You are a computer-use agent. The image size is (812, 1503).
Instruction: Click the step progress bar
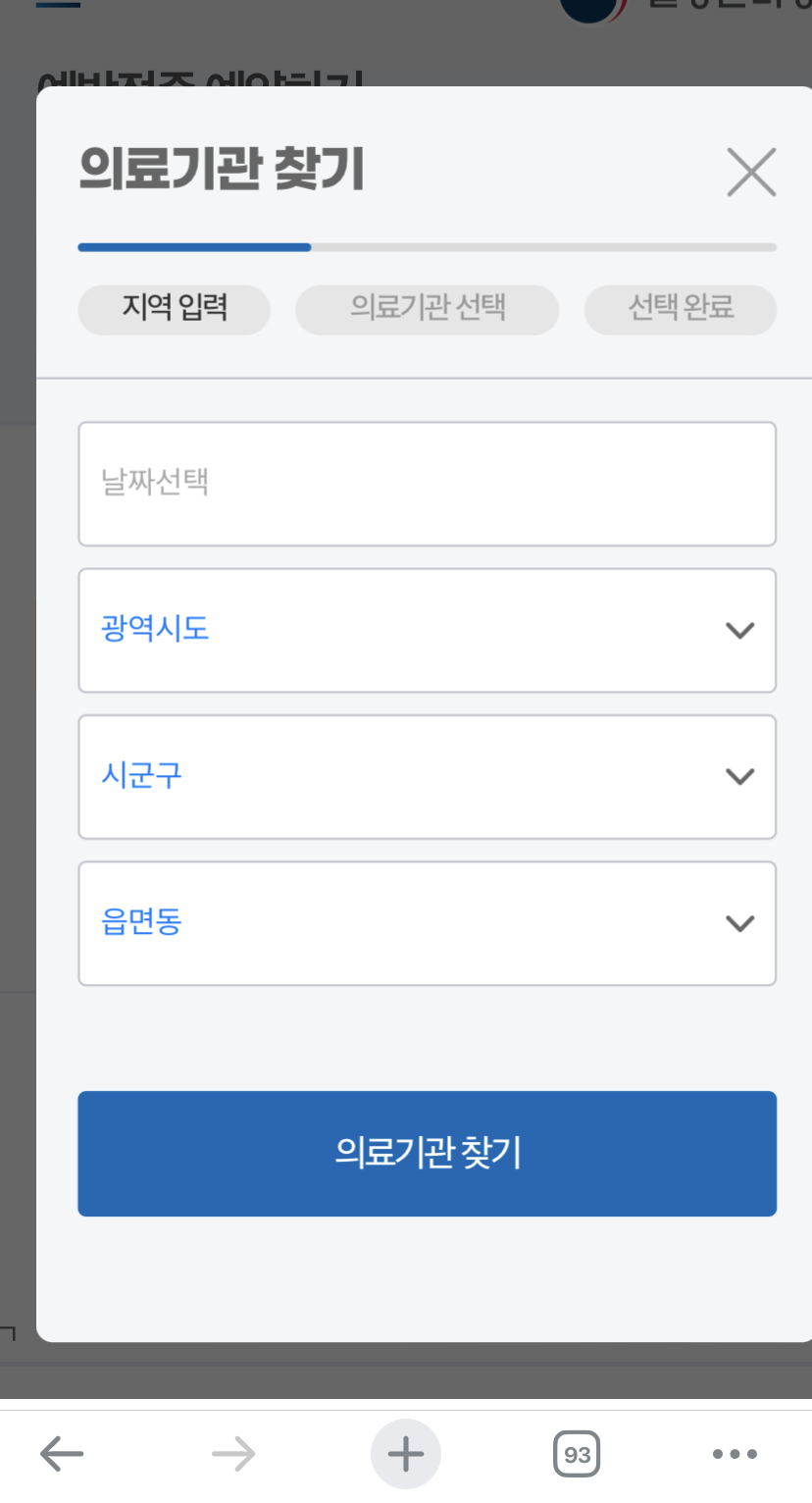pyautogui.click(x=427, y=247)
